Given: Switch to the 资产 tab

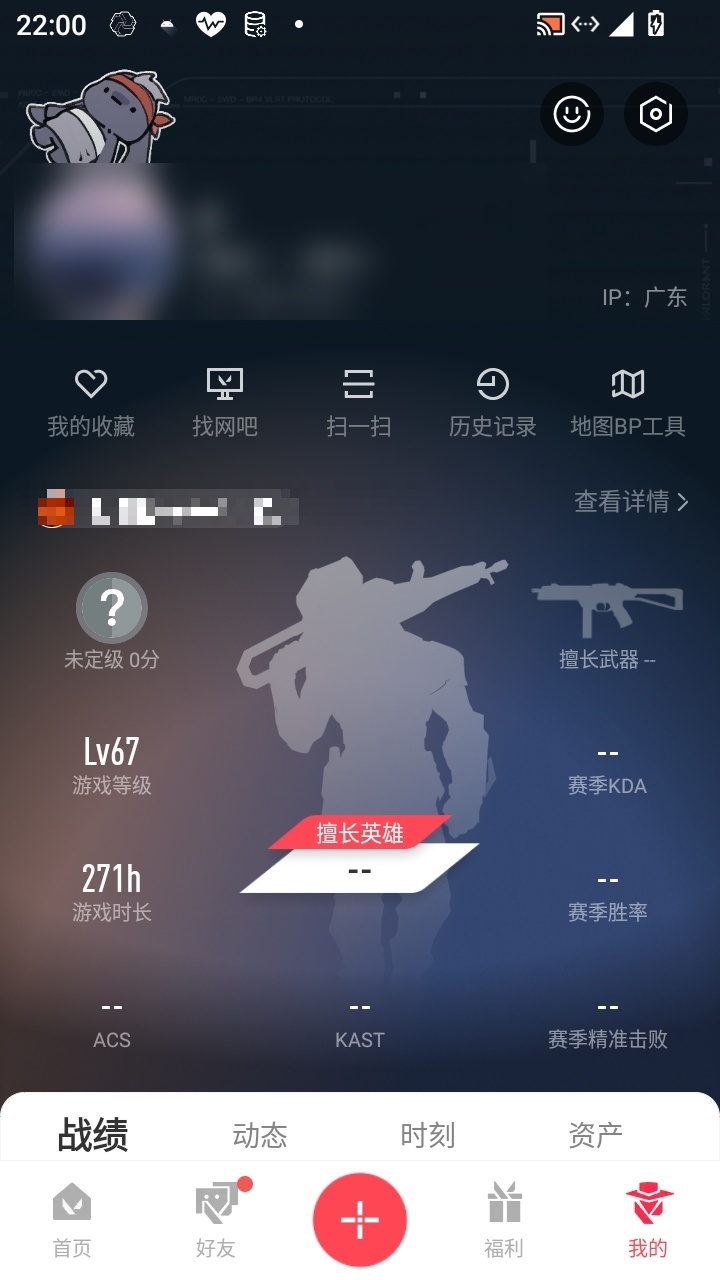Looking at the screenshot, I should 596,1135.
